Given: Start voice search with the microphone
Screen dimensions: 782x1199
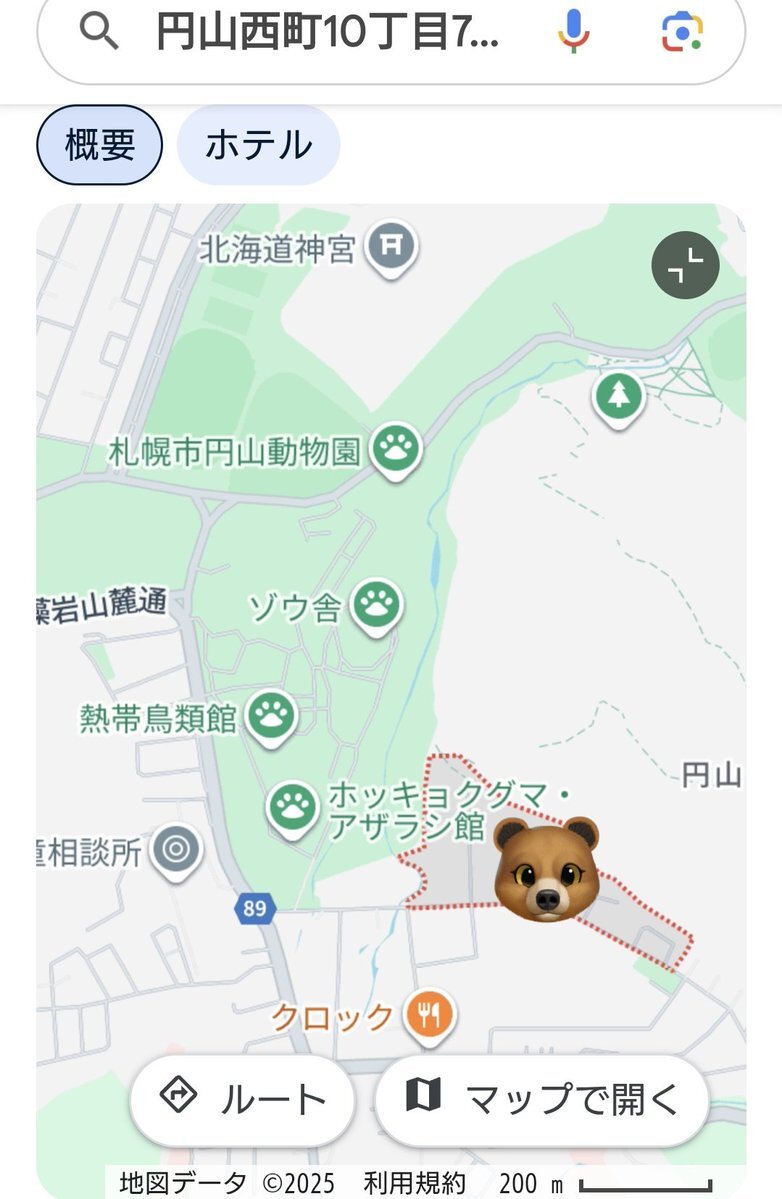Looking at the screenshot, I should click(573, 32).
